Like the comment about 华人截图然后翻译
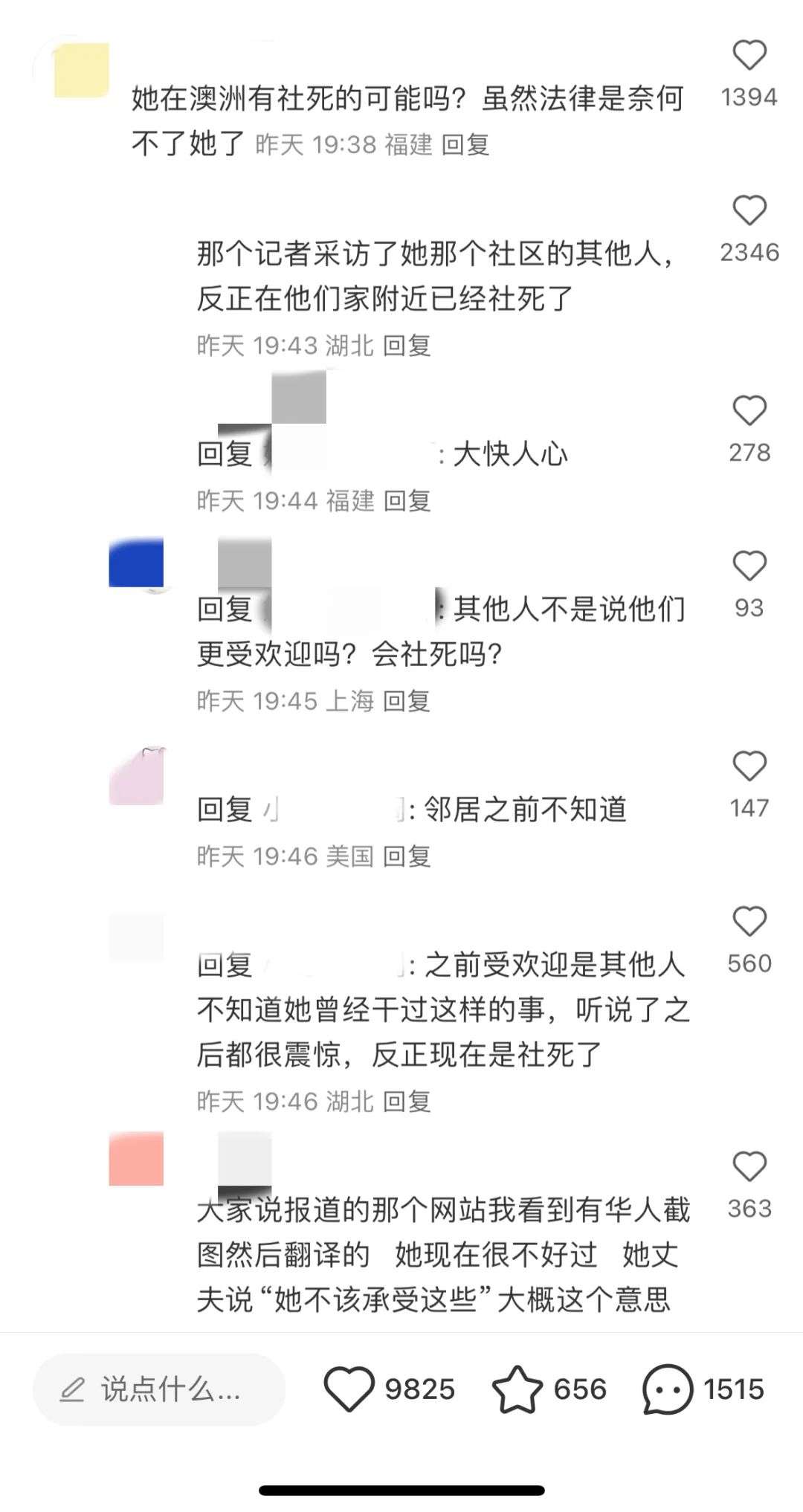The image size is (803, 1512). (749, 1167)
